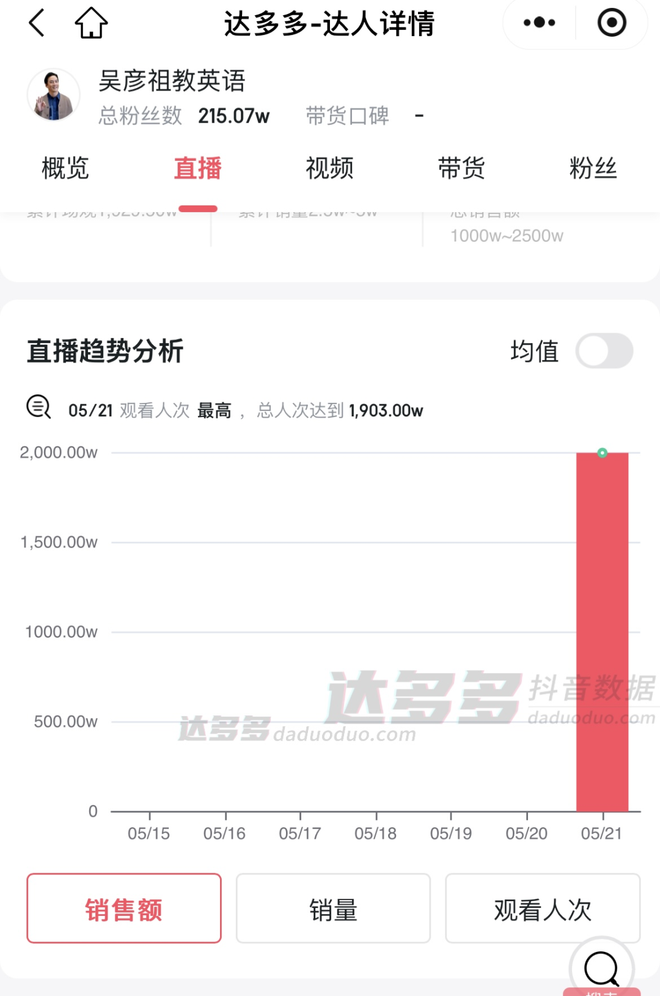This screenshot has height=996, width=660.
Task: Tap the floating search button
Action: (x=602, y=968)
